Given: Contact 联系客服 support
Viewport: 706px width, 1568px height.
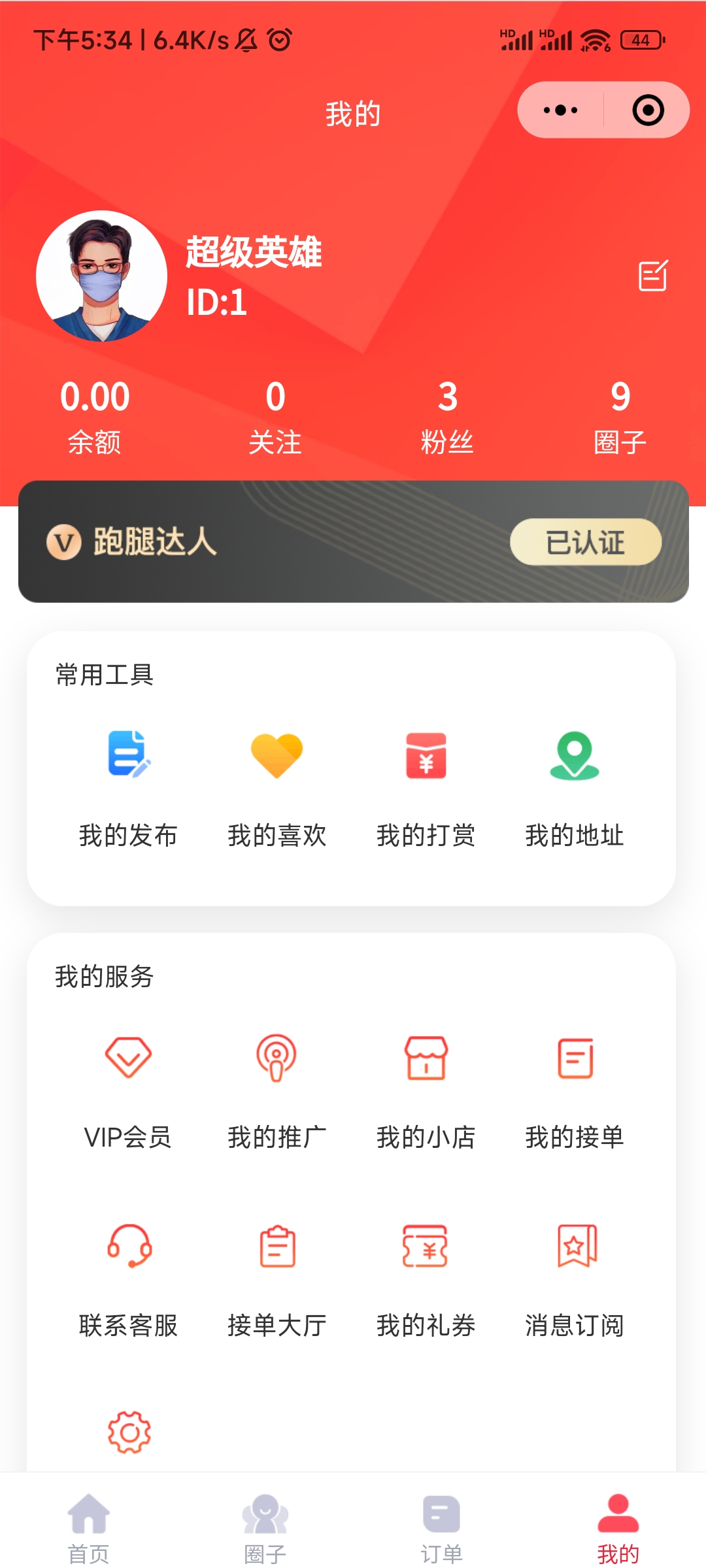Looking at the screenshot, I should 129,1278.
